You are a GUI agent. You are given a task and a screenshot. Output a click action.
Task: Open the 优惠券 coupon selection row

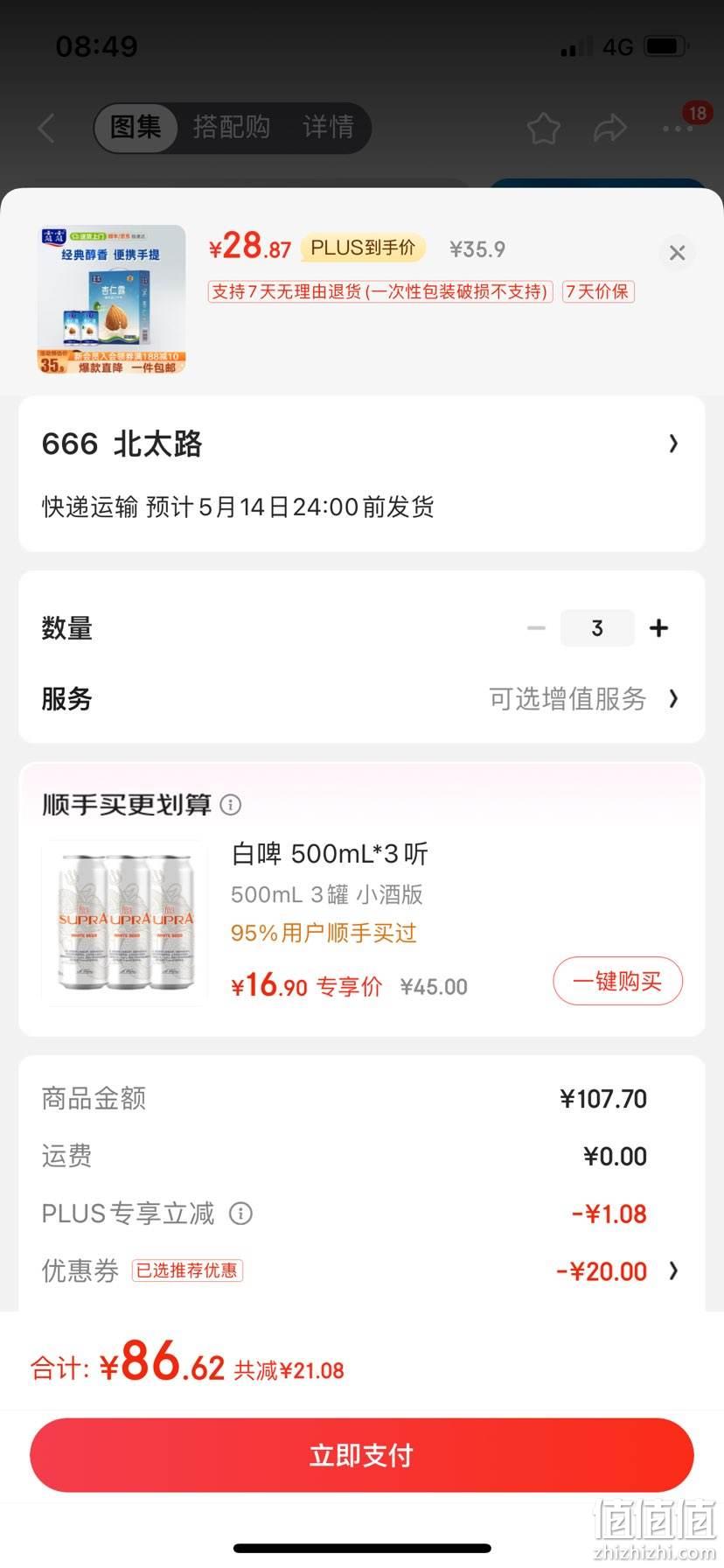click(362, 1270)
